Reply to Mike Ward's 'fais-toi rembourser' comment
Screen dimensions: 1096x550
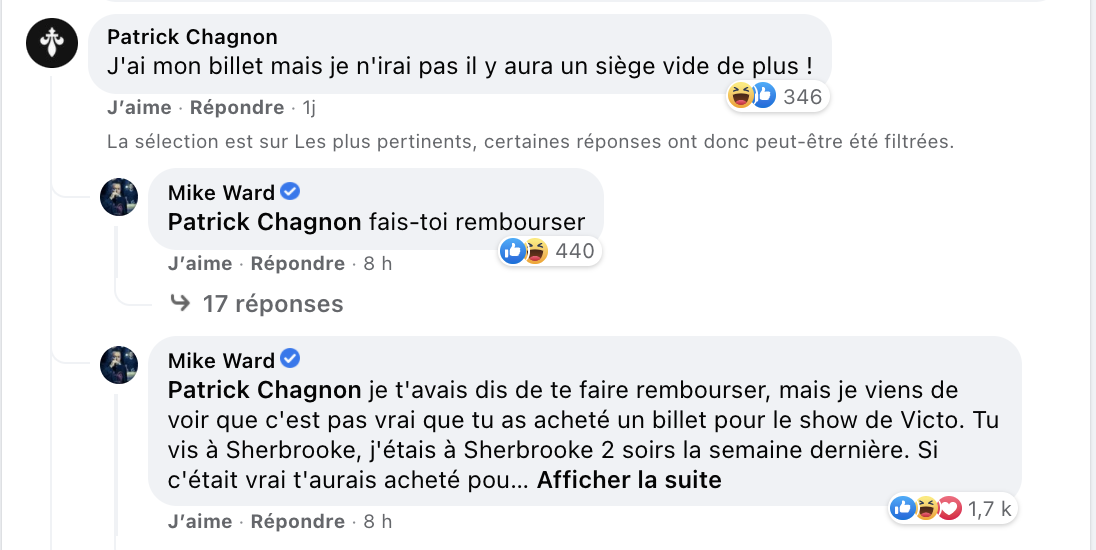click(297, 264)
